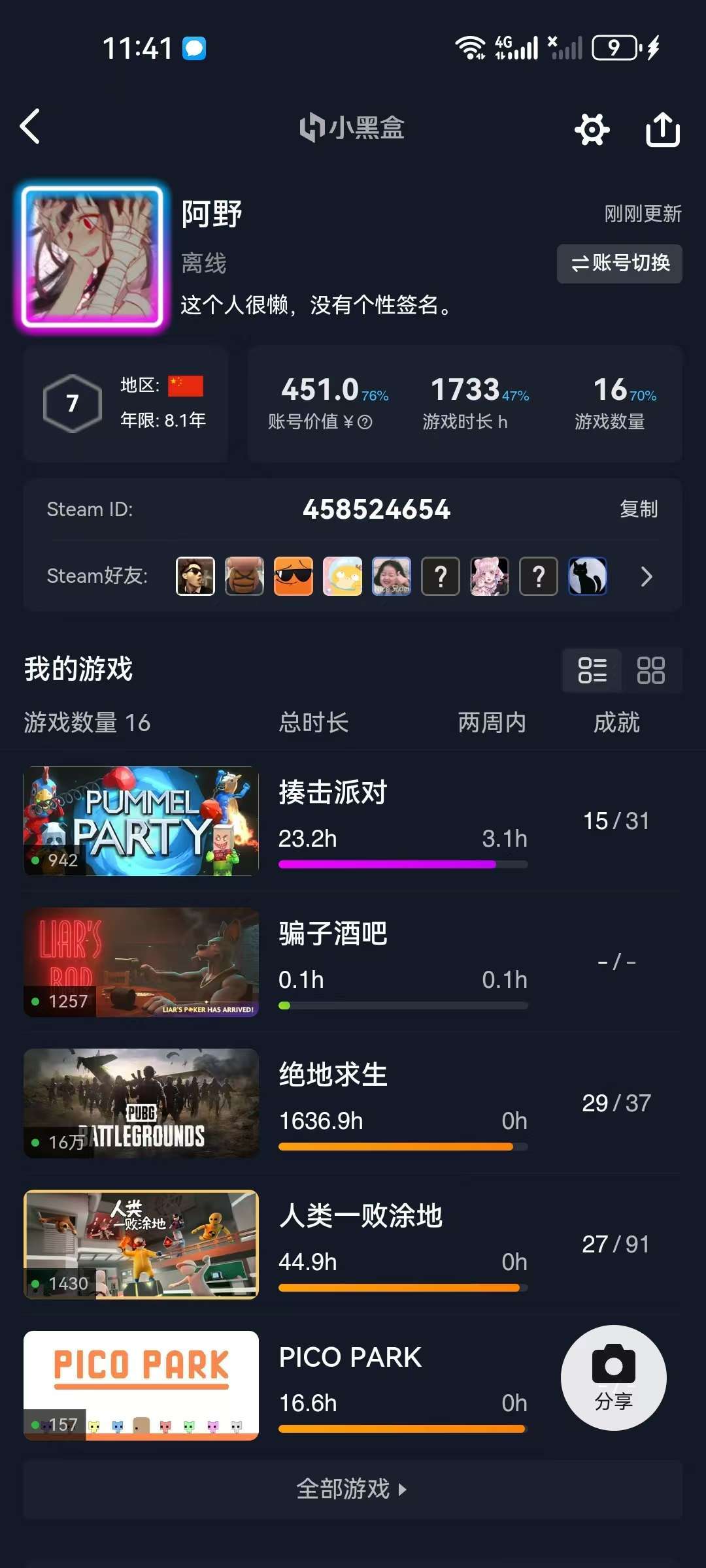
Task: Open the 骗子酒吧 game entry
Action: (353, 962)
